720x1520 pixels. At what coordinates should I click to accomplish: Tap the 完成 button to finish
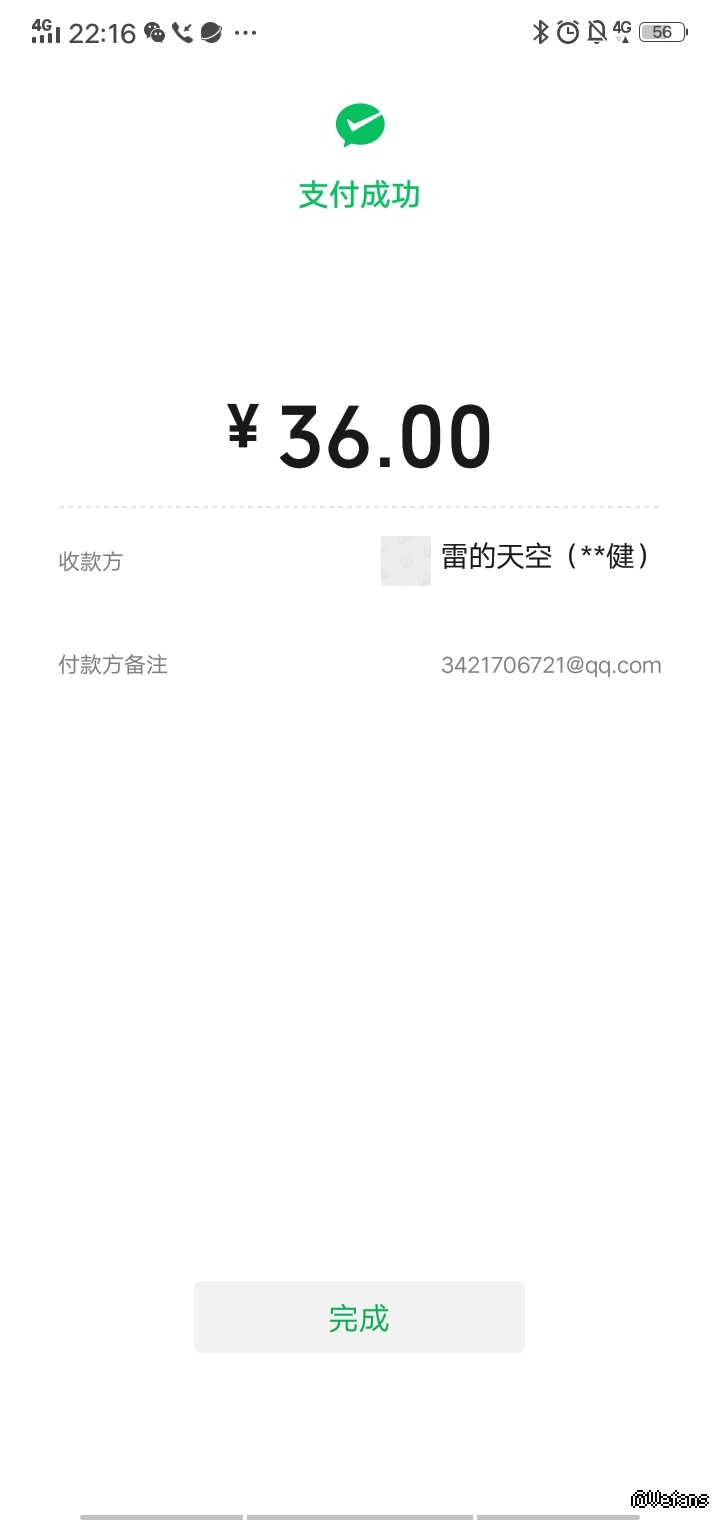tap(359, 1317)
